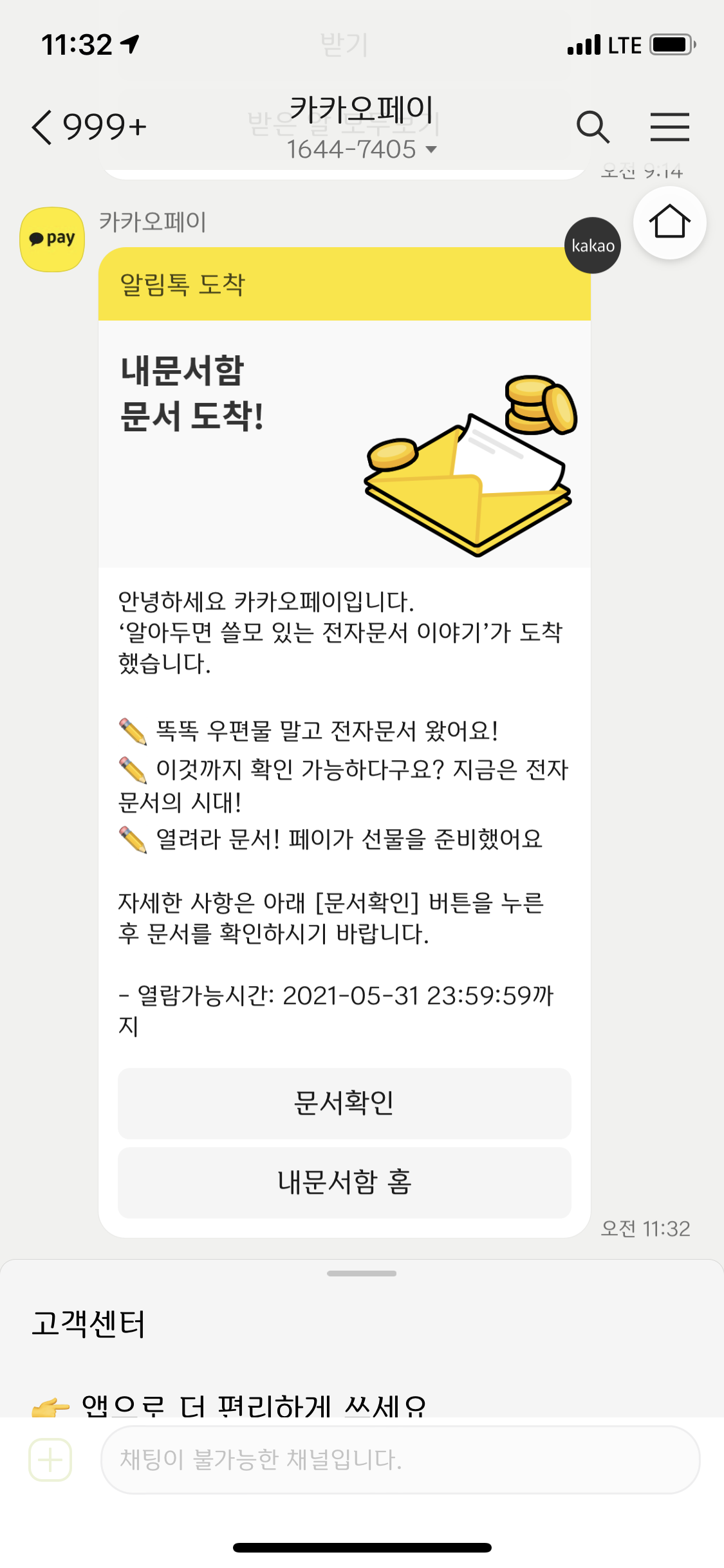Tap the channel home icon button
The width and height of the screenshot is (724, 1568).
669,223
